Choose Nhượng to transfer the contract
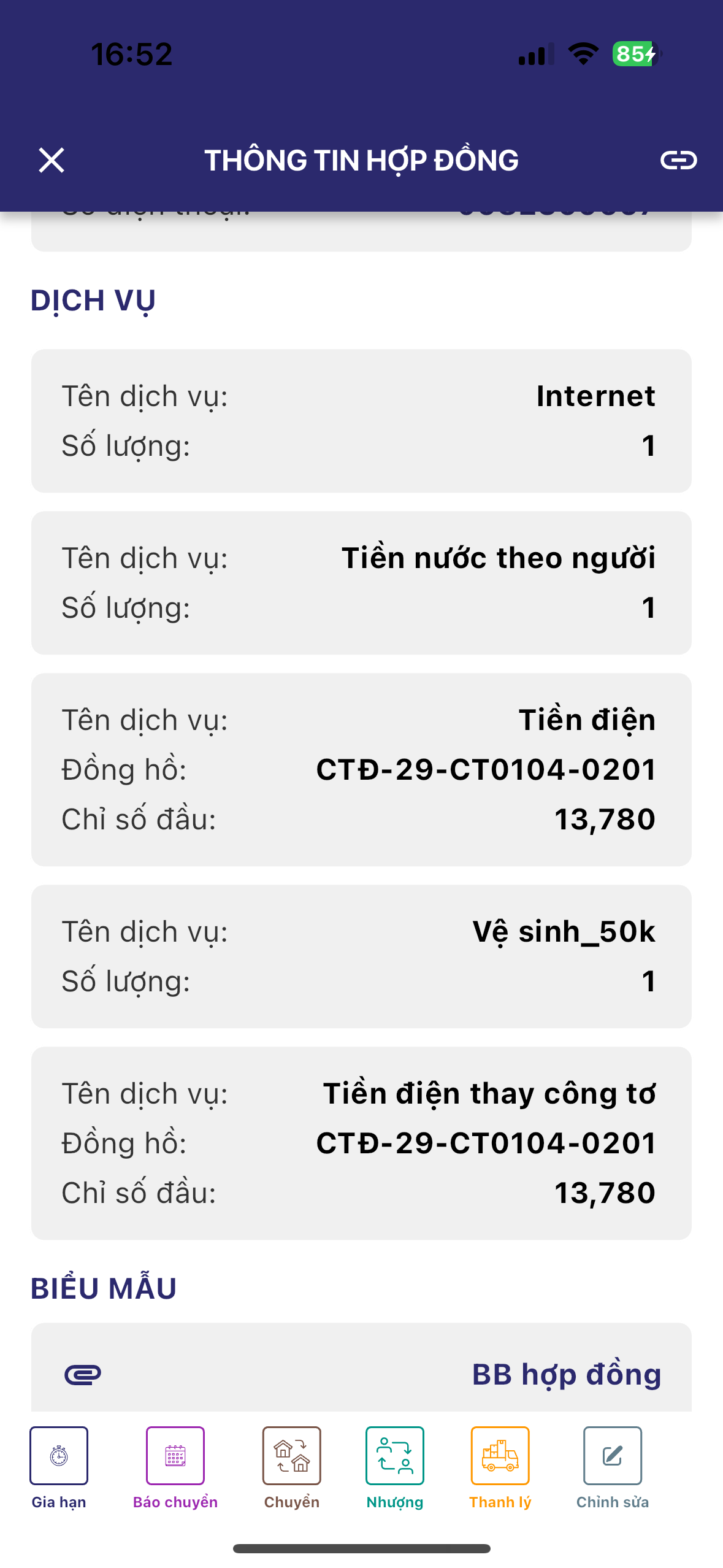This screenshot has width=723, height=1568. 395,1456
